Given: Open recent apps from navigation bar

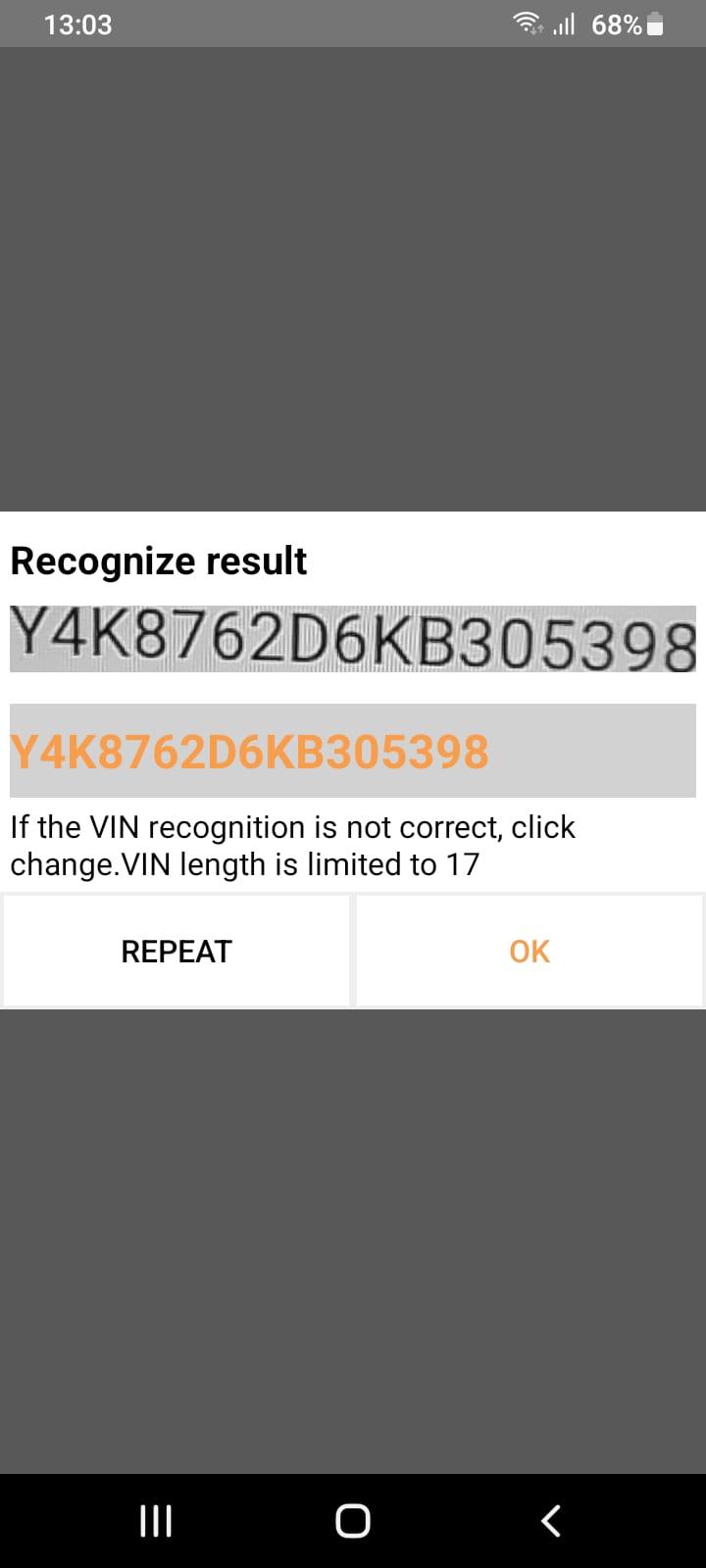Looking at the screenshot, I should coord(156,1521).
